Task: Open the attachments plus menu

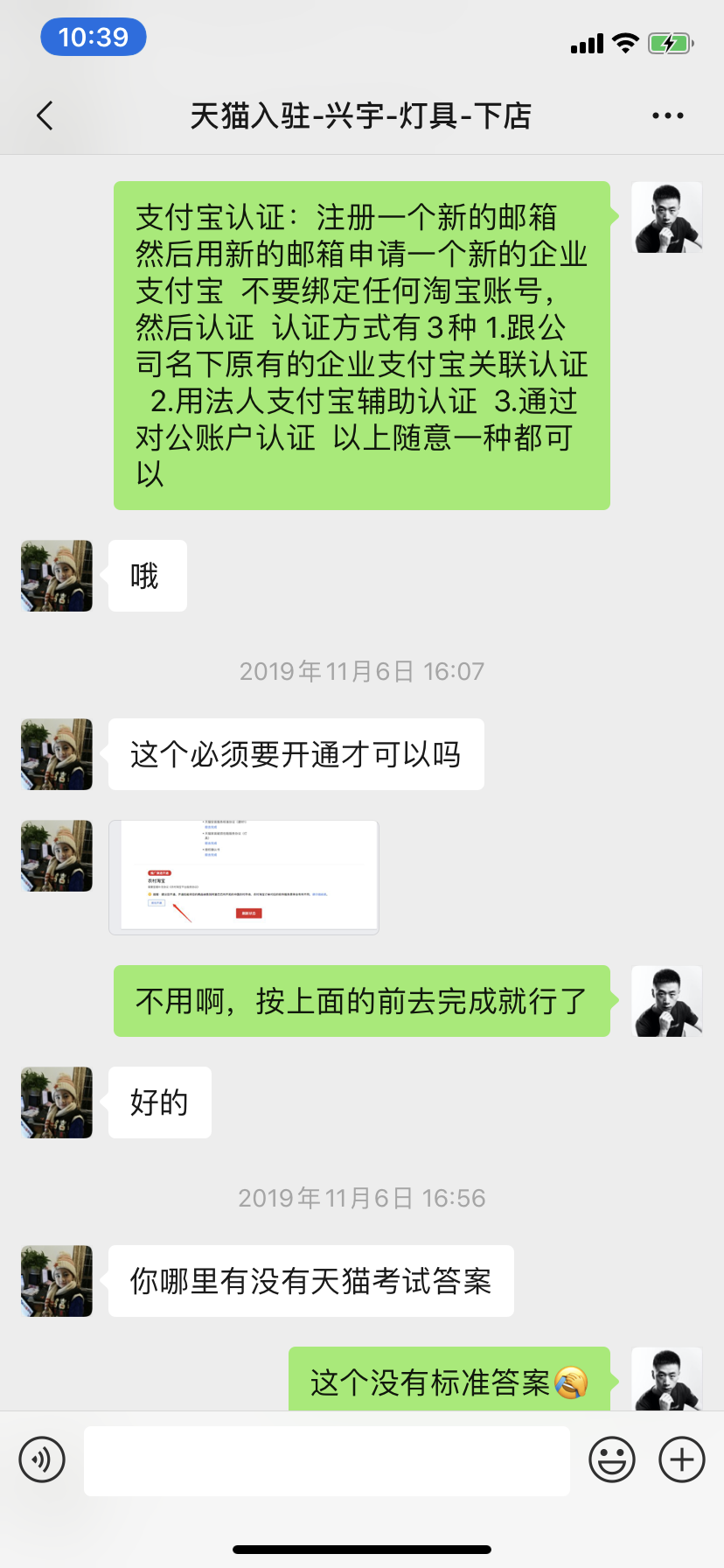Action: point(680,1459)
